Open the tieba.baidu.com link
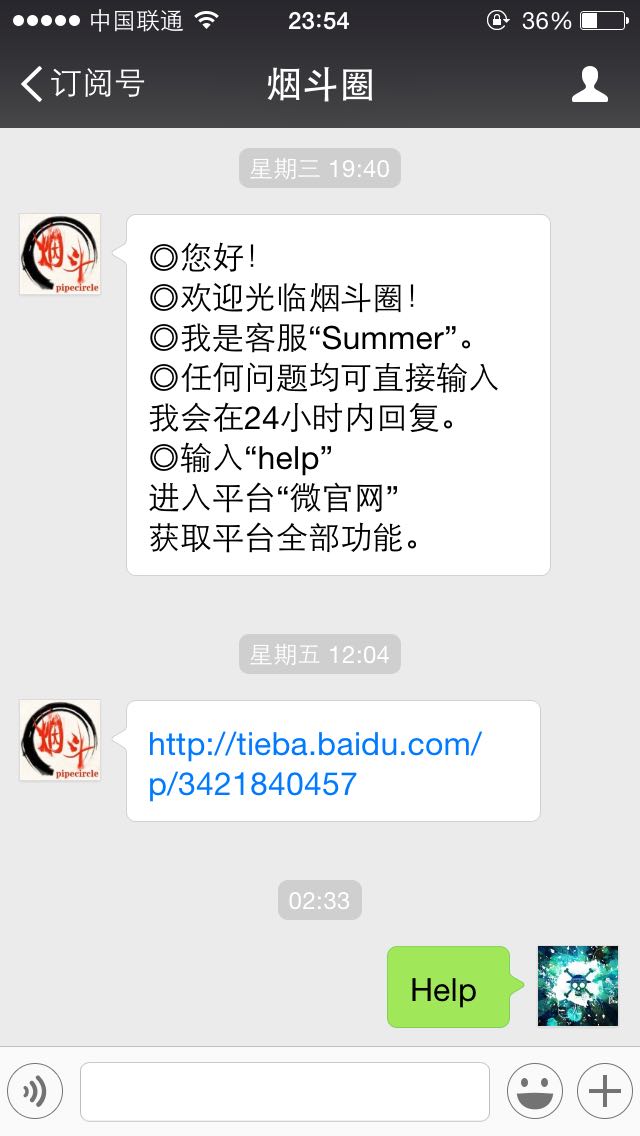Viewport: 640px width, 1136px height. [314, 763]
